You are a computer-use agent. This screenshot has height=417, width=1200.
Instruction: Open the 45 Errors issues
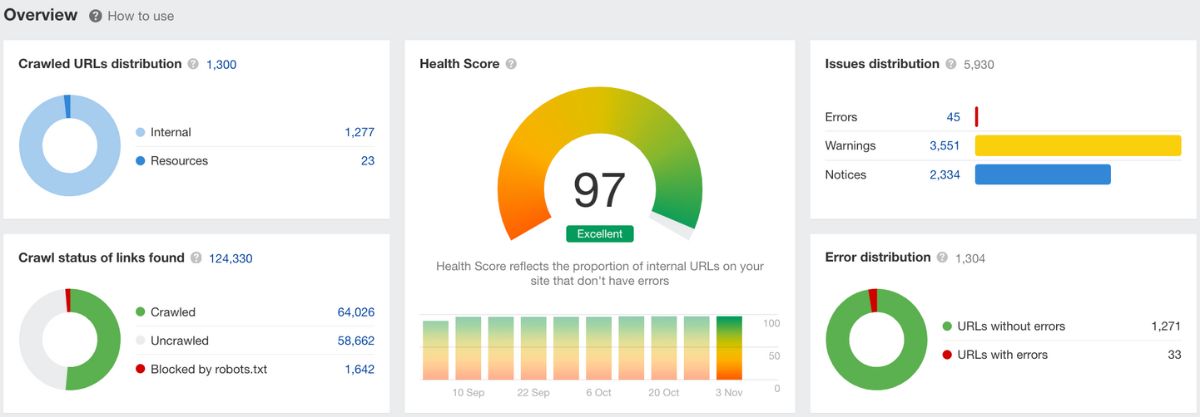point(953,117)
